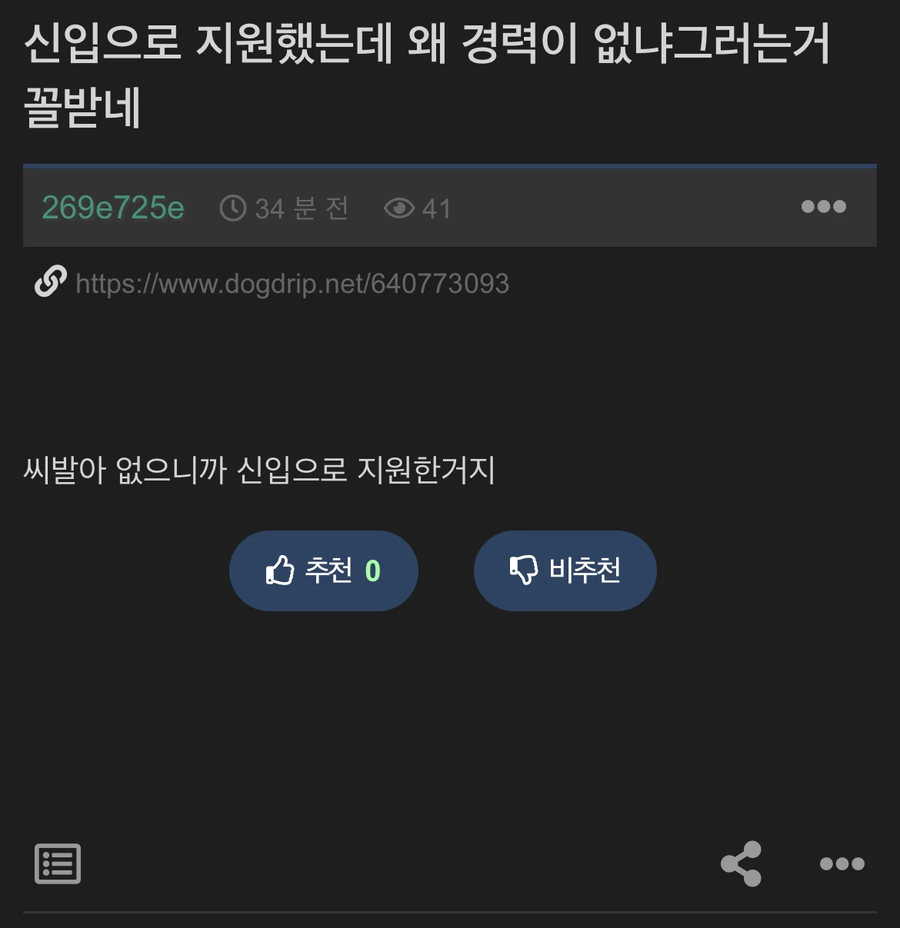Open the post list icon
This screenshot has width=900, height=928.
point(58,864)
